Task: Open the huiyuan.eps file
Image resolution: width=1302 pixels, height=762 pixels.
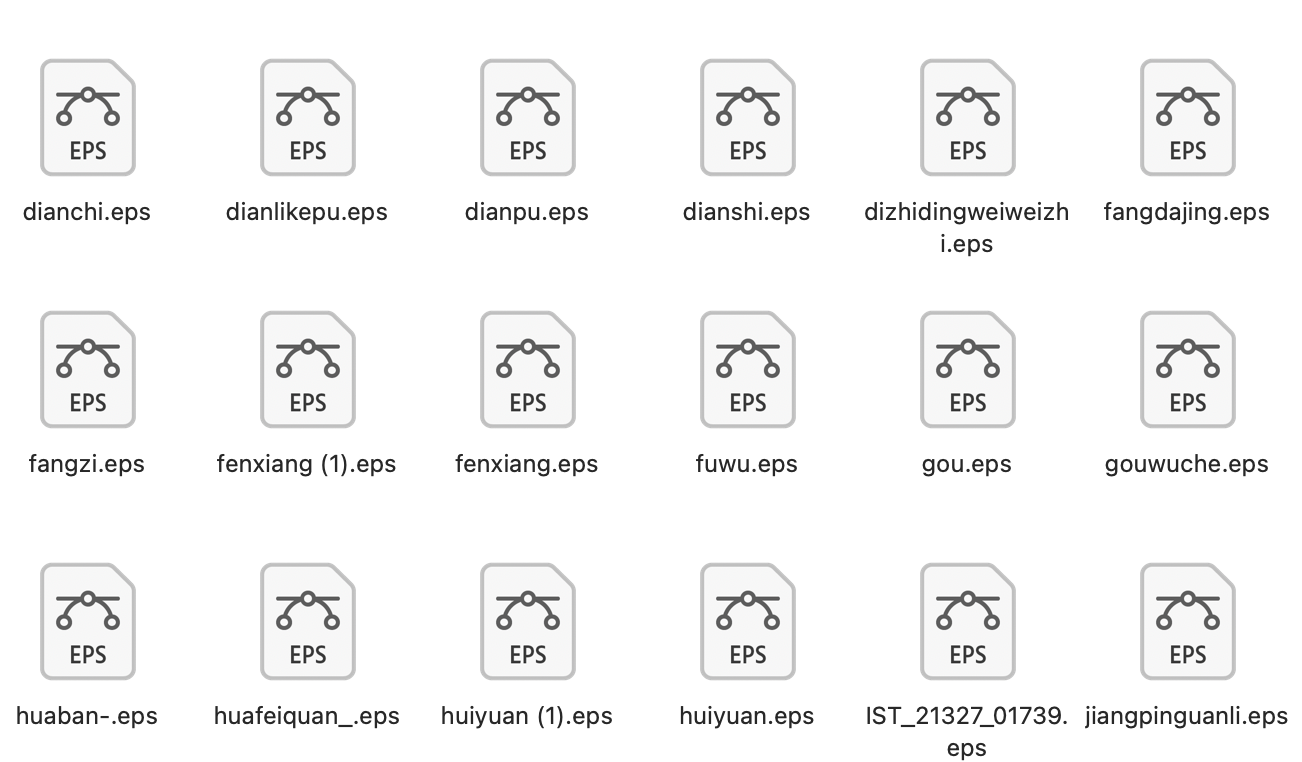Action: (748, 622)
